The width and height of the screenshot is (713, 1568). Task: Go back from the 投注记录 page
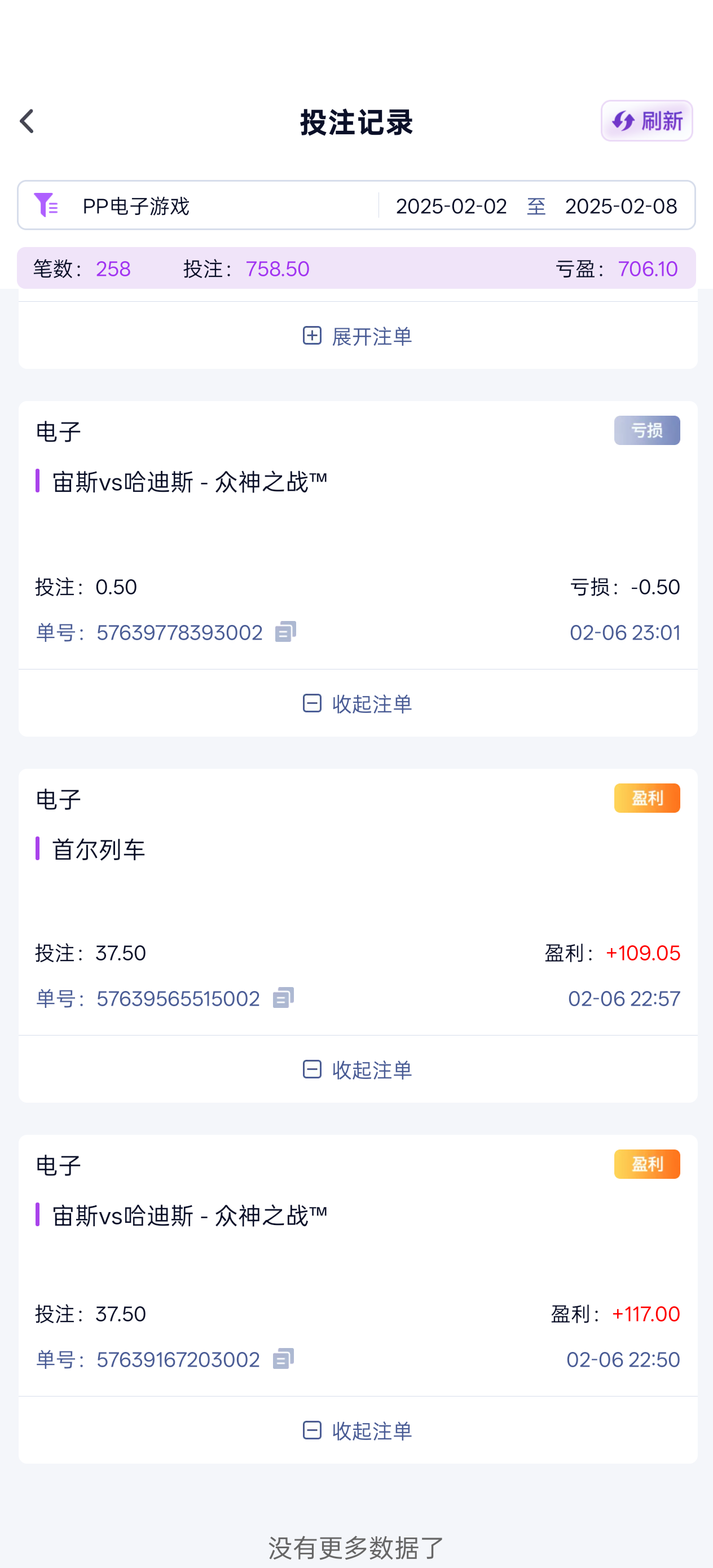coord(27,121)
